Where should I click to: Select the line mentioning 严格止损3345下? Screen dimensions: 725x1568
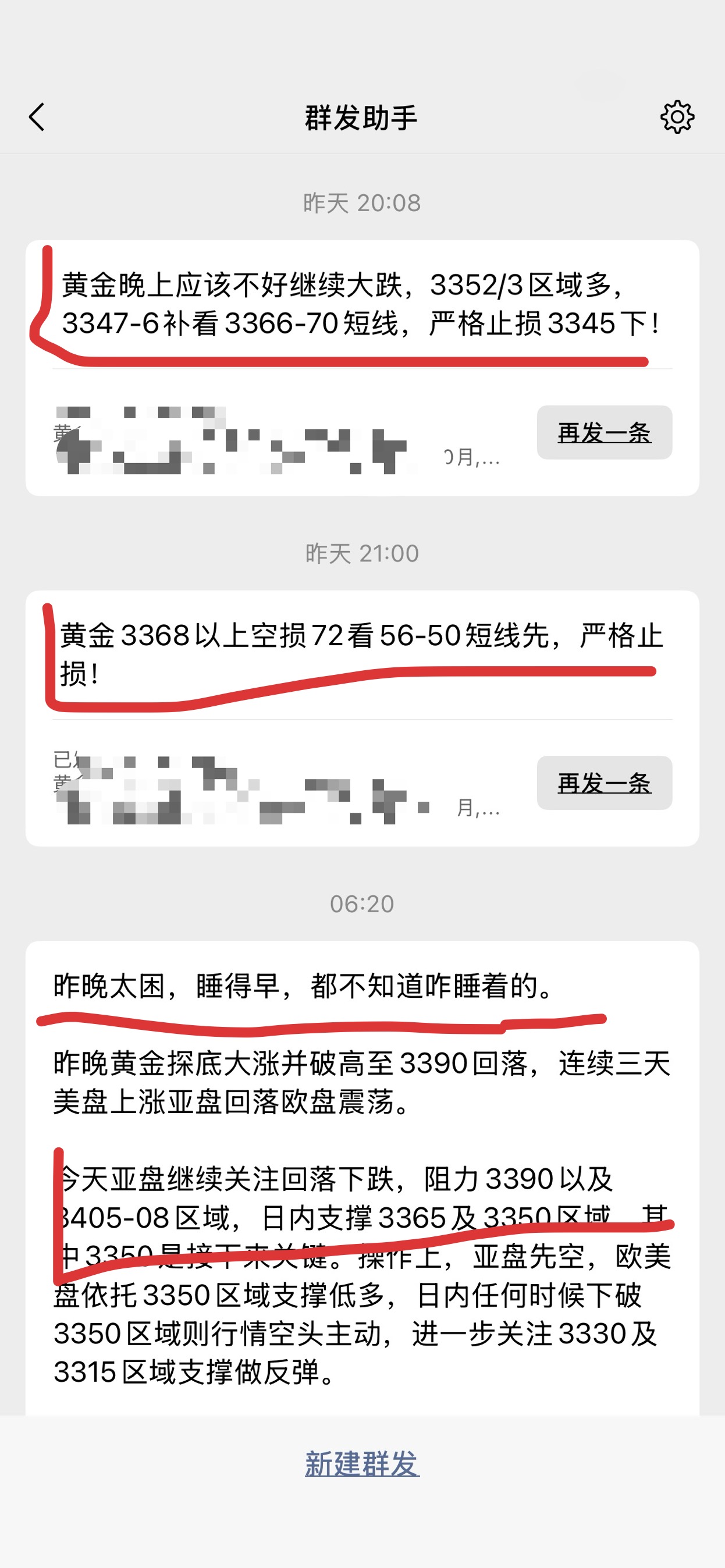tap(548, 322)
